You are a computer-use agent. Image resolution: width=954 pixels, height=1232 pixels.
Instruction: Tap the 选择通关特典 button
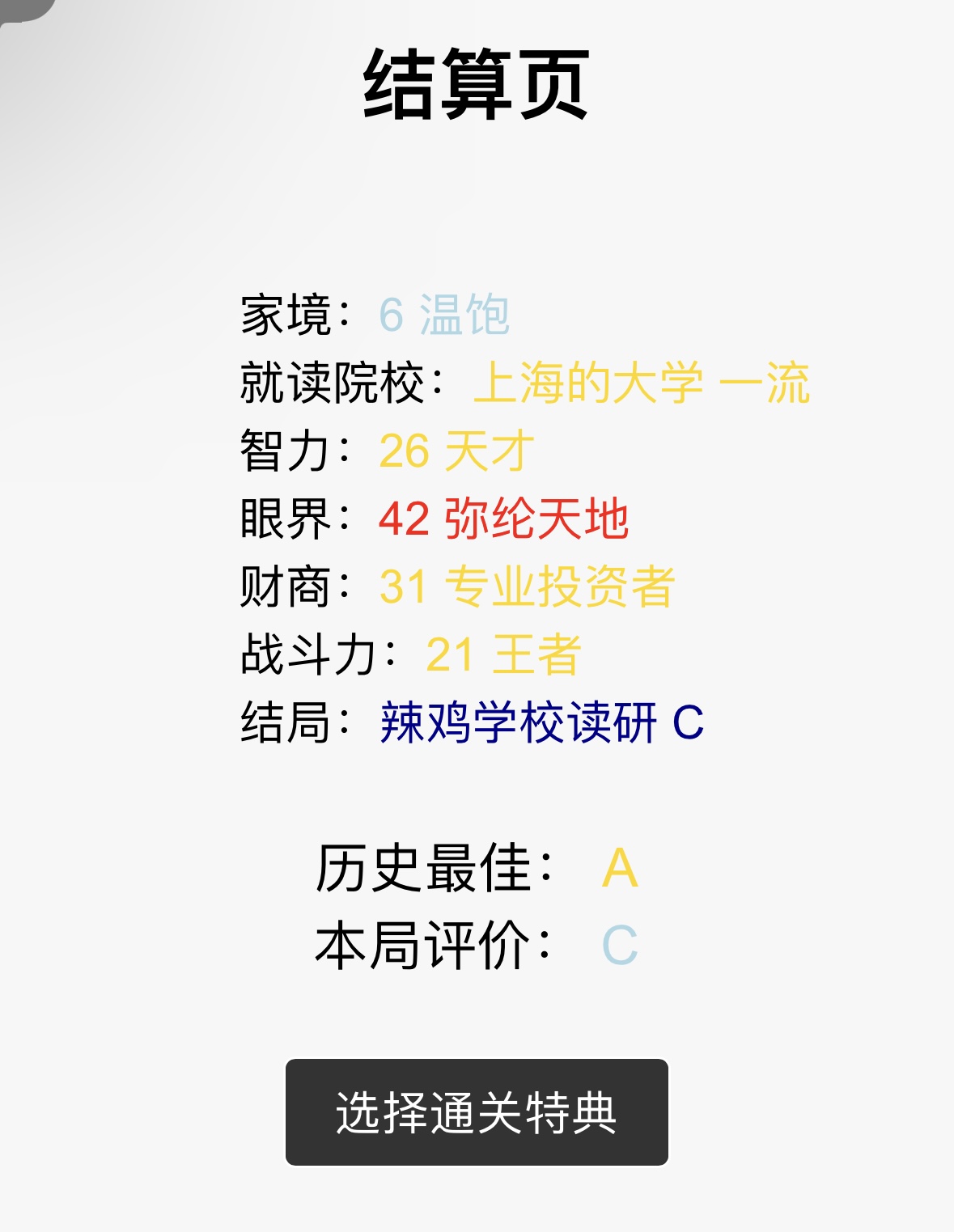click(x=477, y=1112)
